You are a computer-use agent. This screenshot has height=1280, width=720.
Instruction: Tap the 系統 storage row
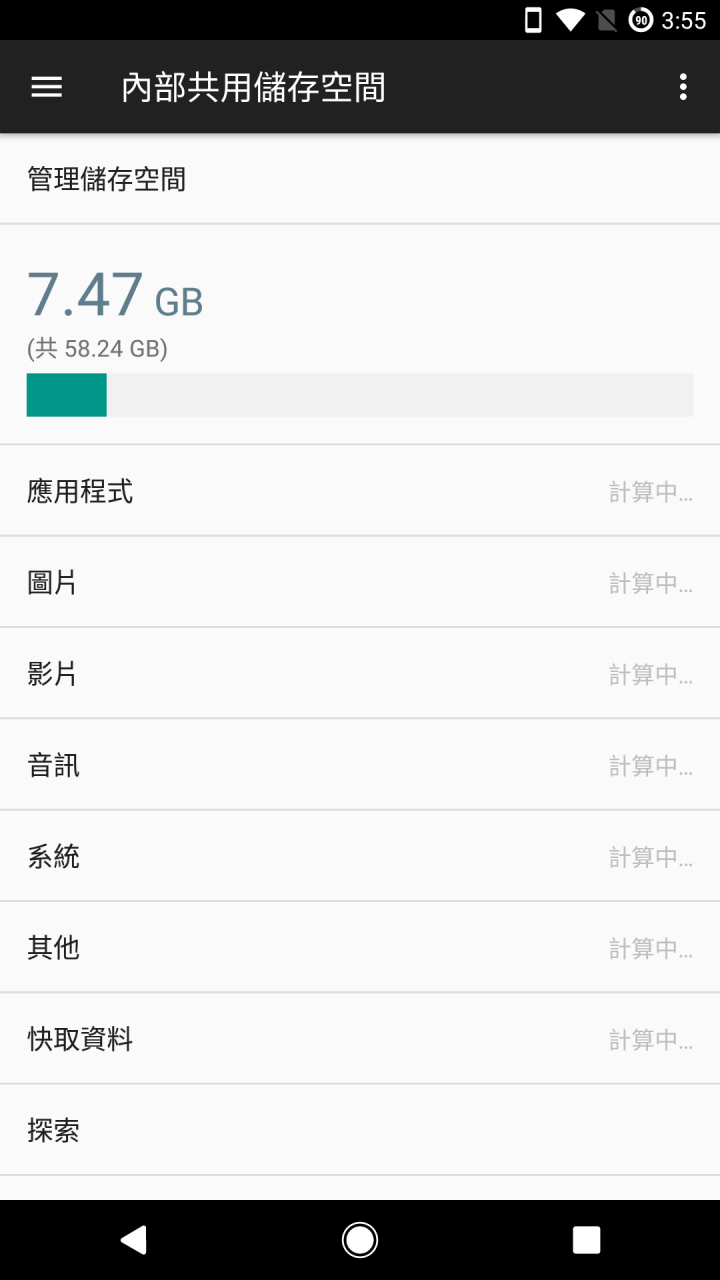click(360, 857)
